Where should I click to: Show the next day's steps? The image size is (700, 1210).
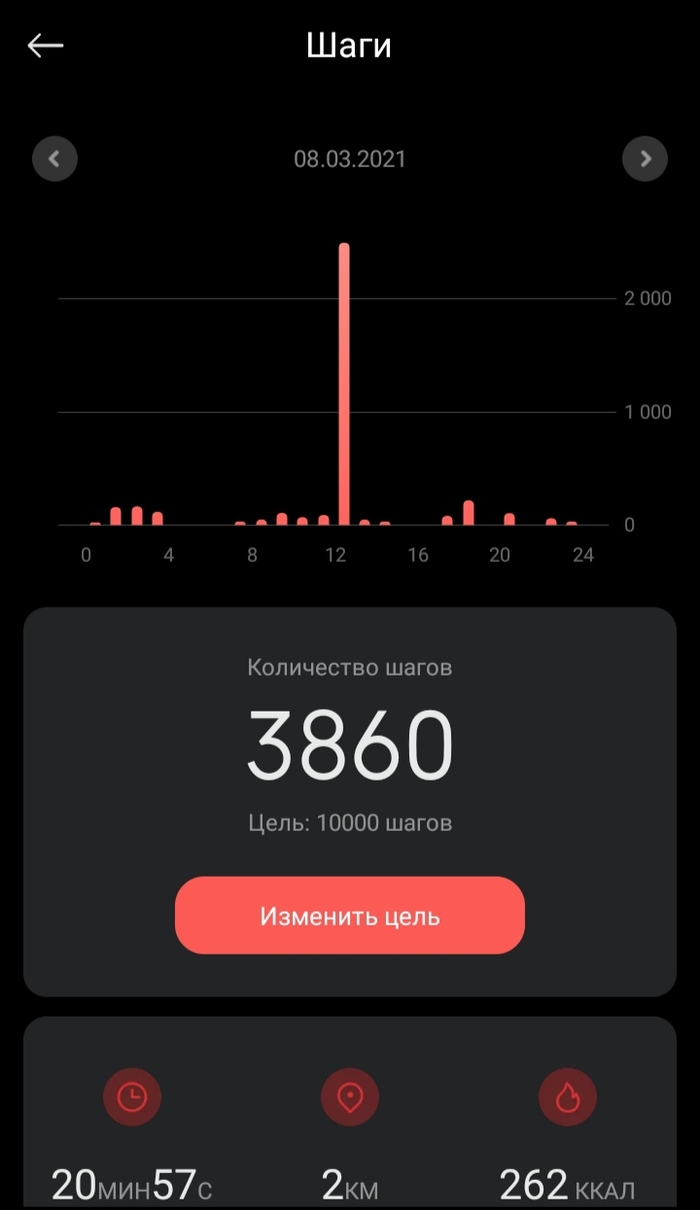click(x=645, y=158)
